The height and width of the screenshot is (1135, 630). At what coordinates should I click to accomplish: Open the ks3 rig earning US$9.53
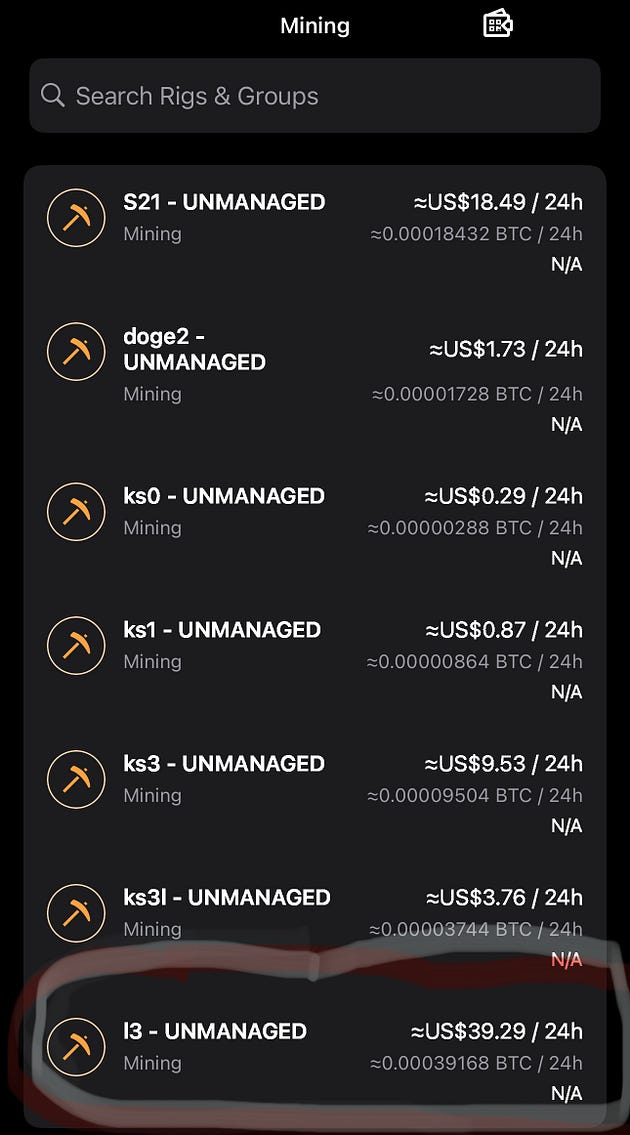pyautogui.click(x=315, y=794)
